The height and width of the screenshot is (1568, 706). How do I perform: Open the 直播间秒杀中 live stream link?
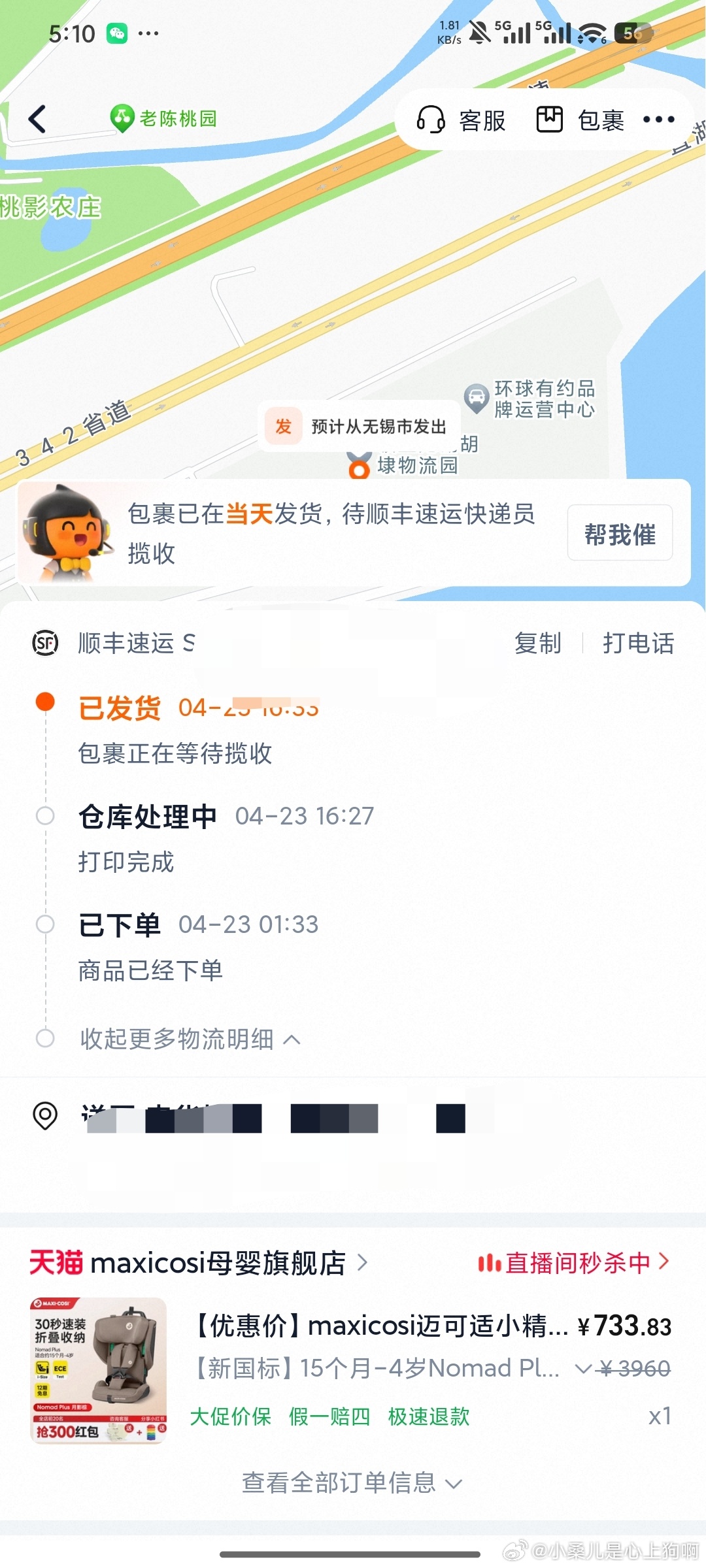[x=573, y=1262]
